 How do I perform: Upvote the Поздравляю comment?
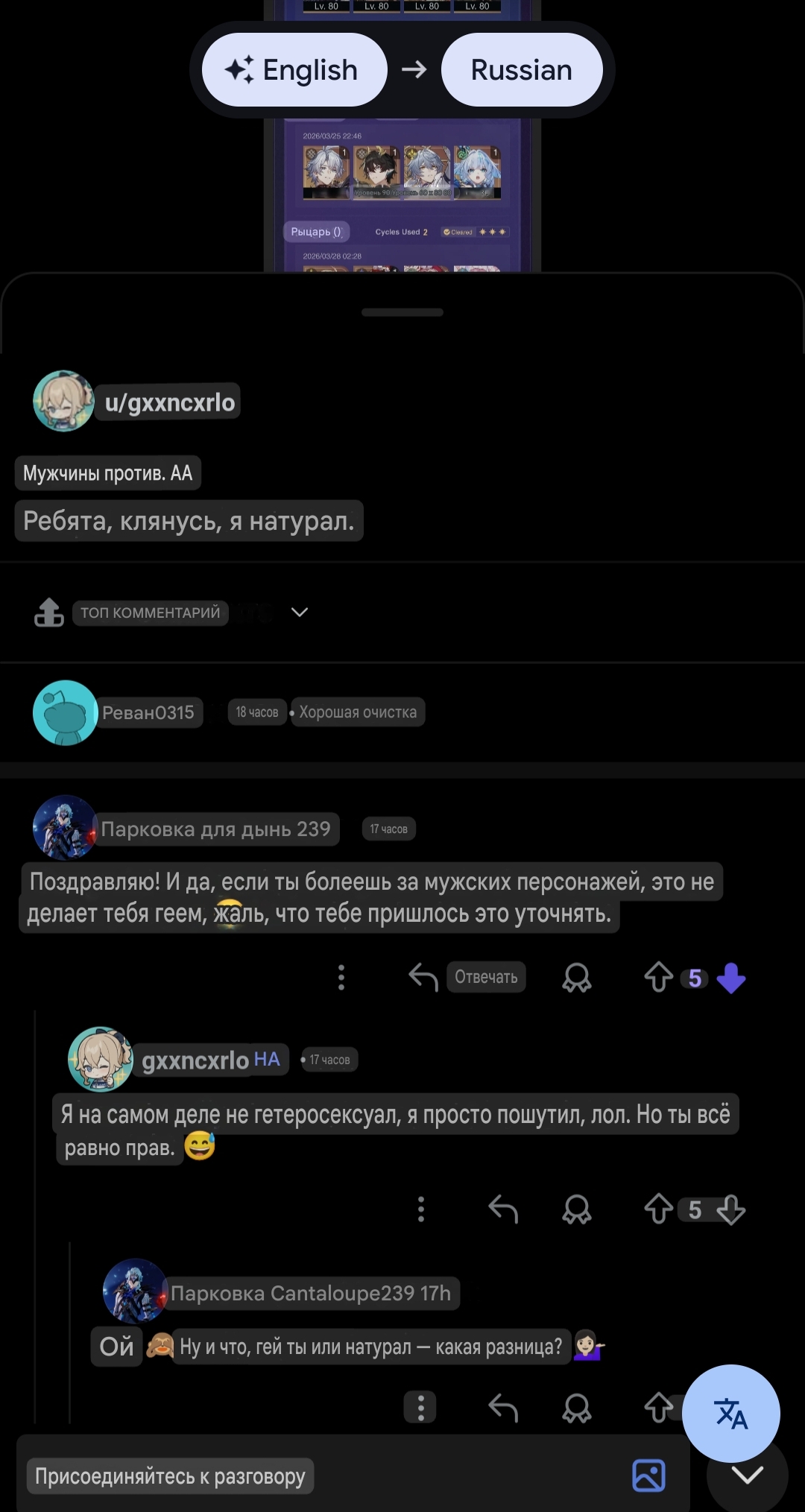click(658, 977)
